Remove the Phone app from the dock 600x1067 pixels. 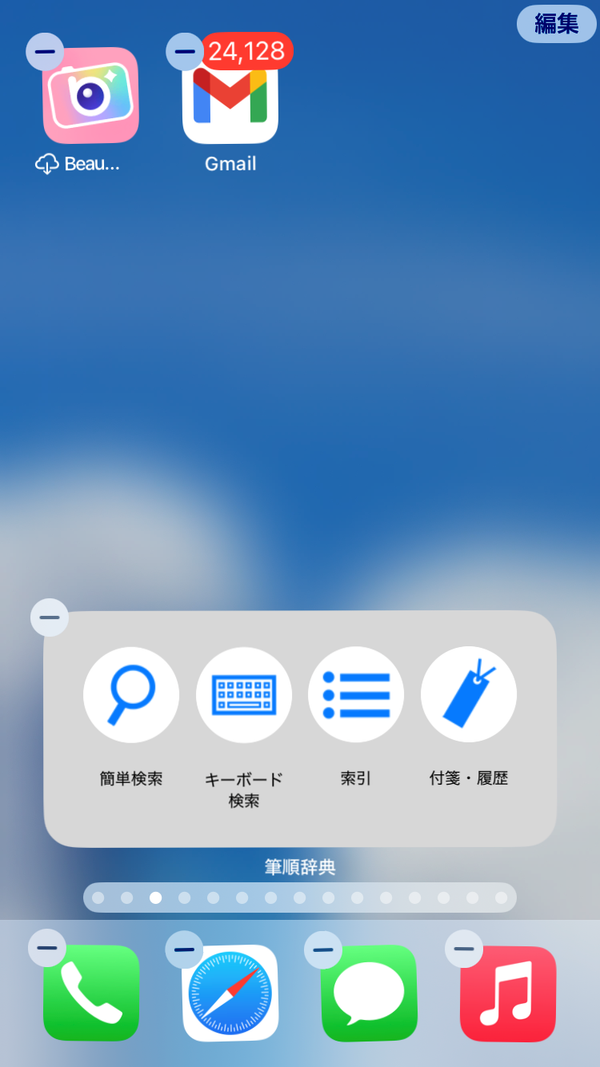47,949
